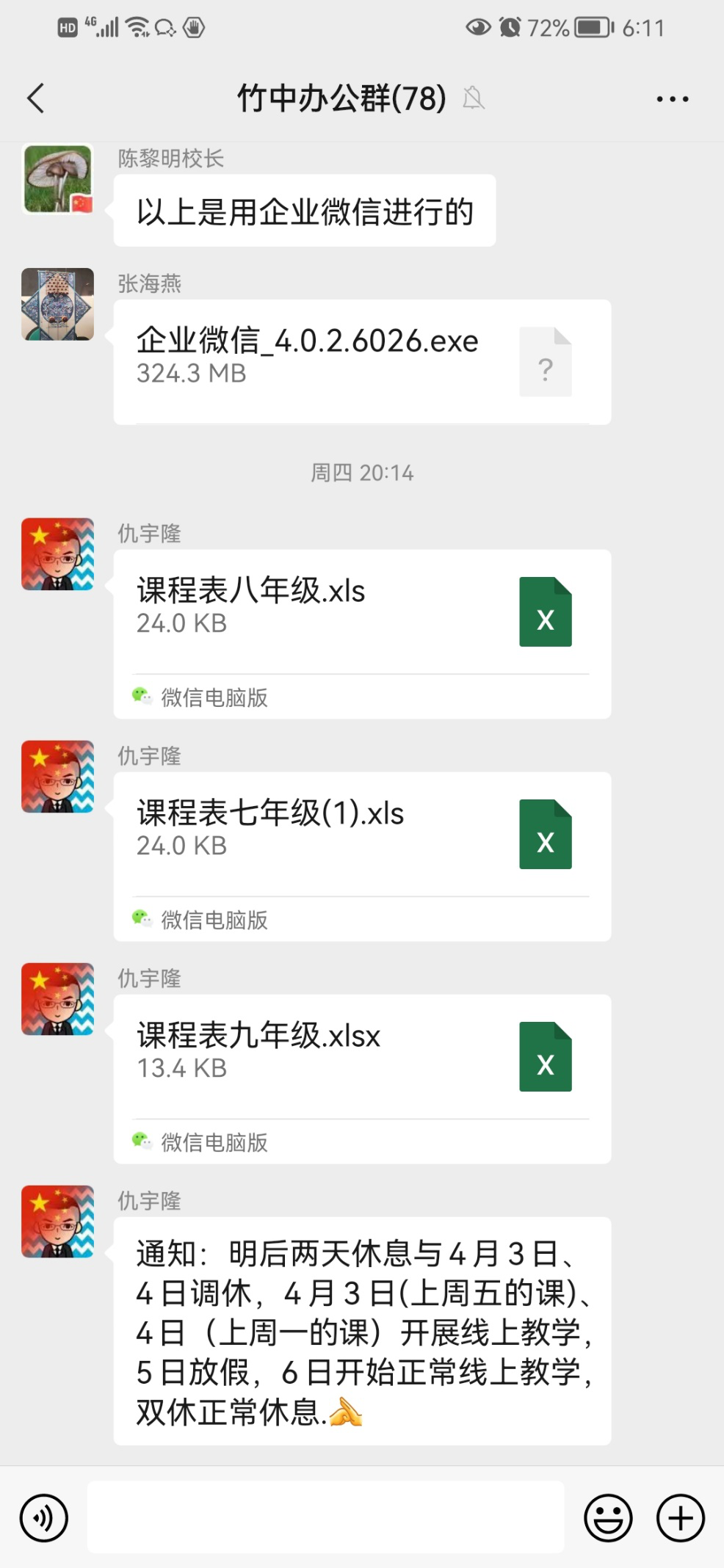Tap 陈黎明校长's mushroom avatar

(x=58, y=179)
